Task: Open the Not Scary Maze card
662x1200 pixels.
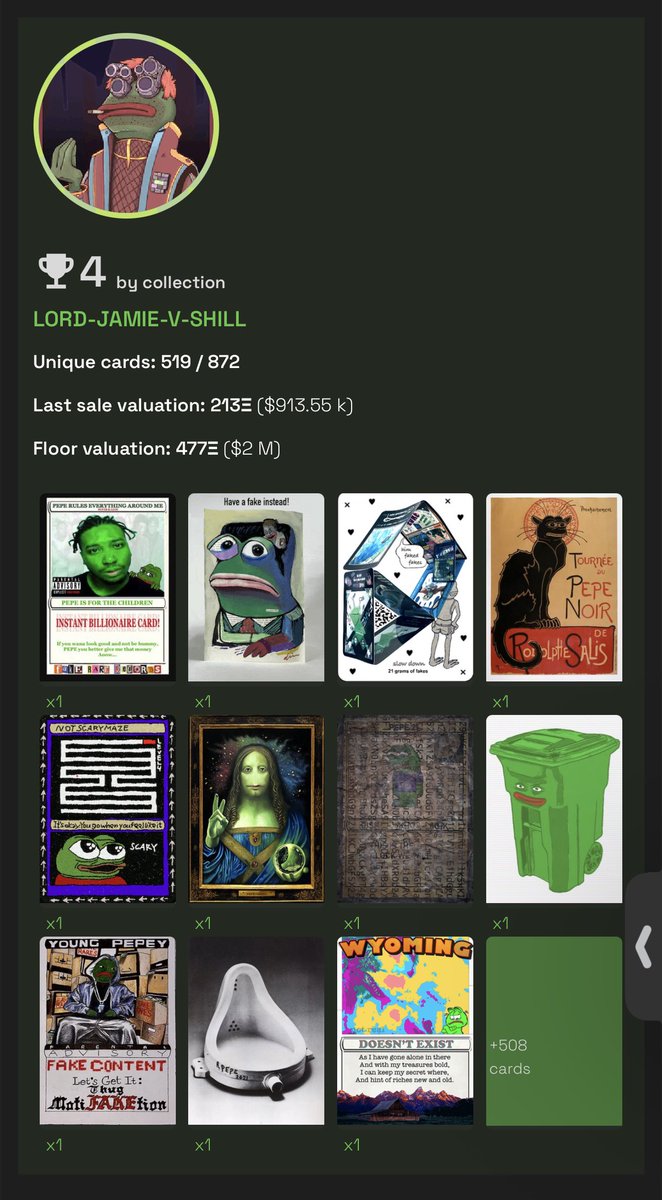Action: 108,809
